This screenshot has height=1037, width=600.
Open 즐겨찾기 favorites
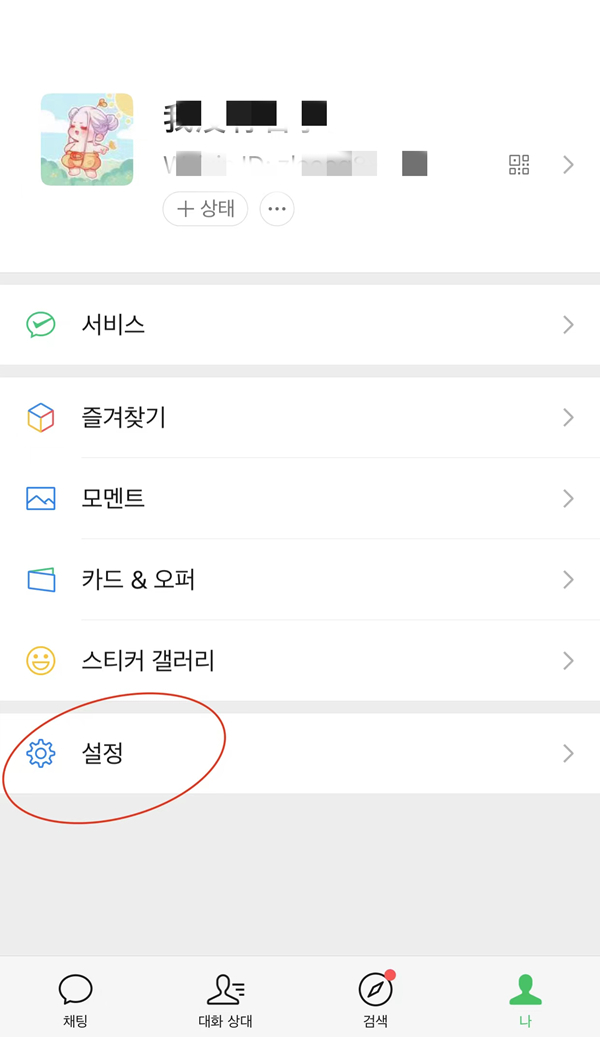[x=300, y=417]
